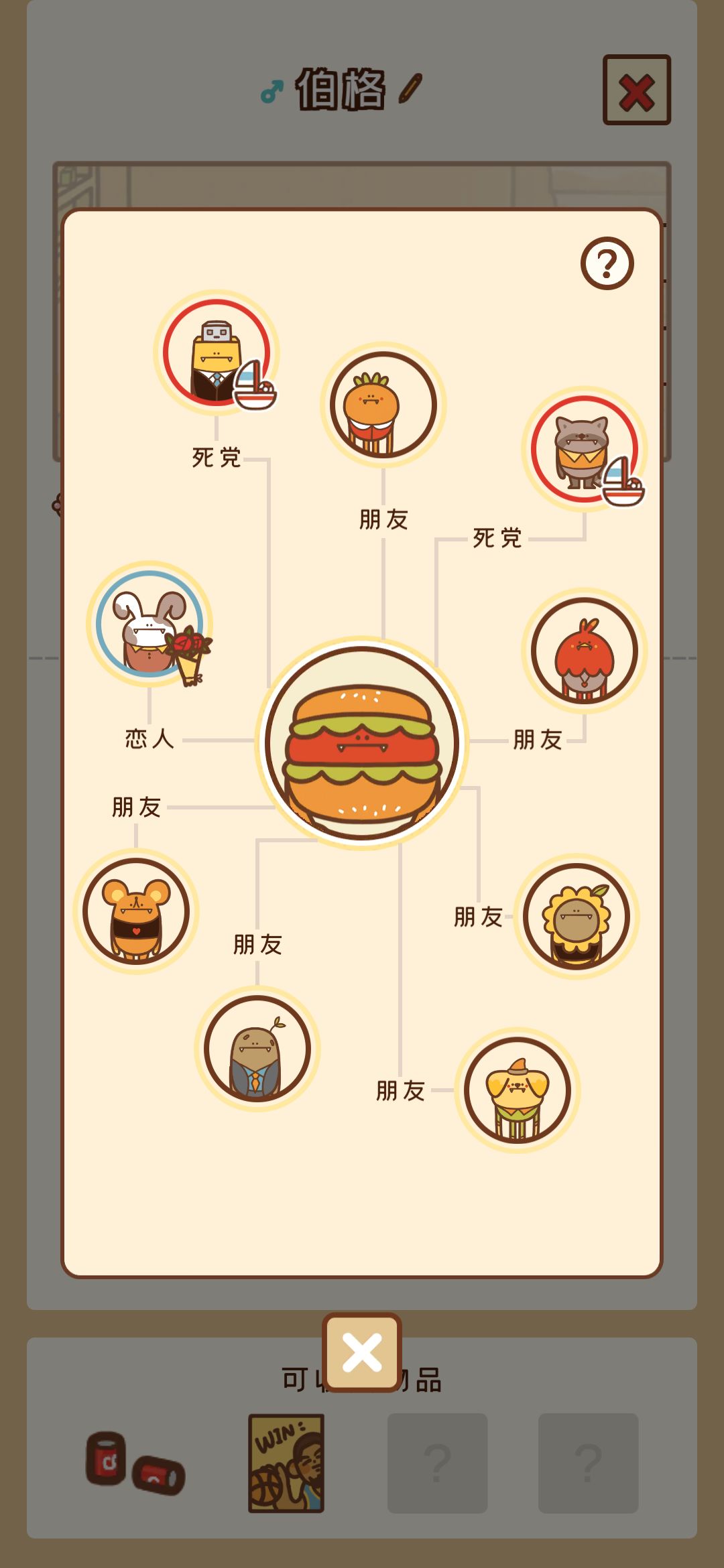The height and width of the screenshot is (1568, 724).
Task: Tap the central burger character avatar
Action: coord(362,742)
